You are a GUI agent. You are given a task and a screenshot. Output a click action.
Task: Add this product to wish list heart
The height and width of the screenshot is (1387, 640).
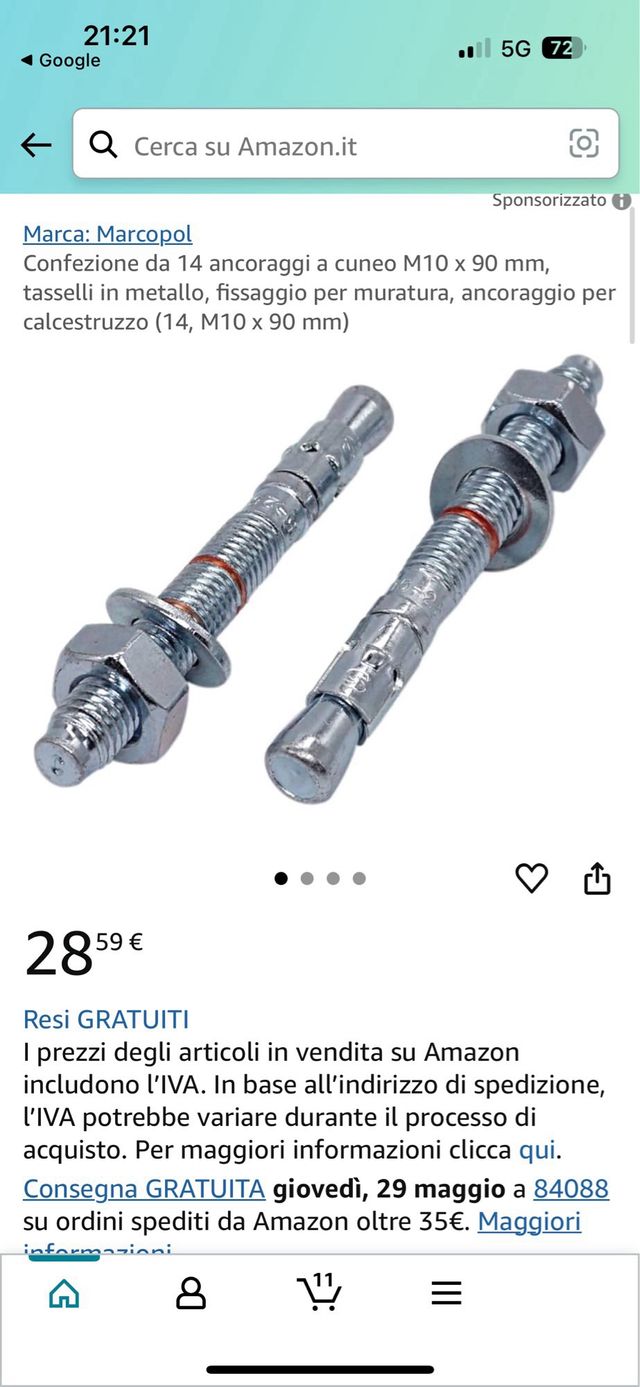pos(531,878)
